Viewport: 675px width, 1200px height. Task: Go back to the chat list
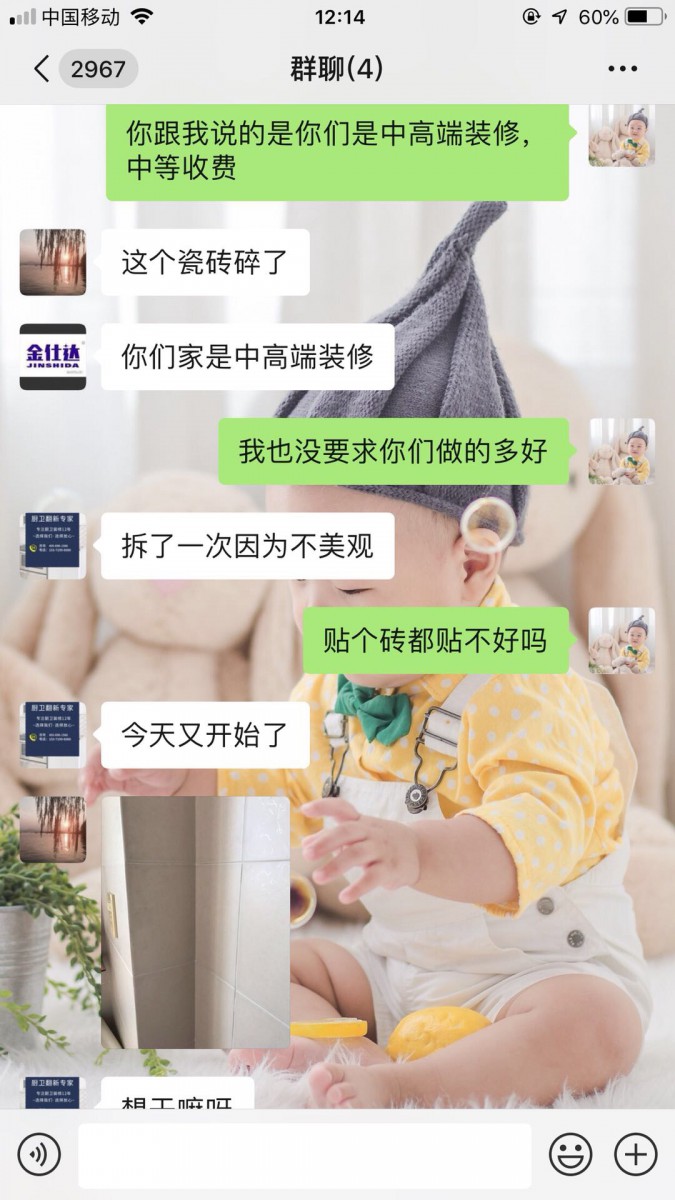tap(42, 69)
